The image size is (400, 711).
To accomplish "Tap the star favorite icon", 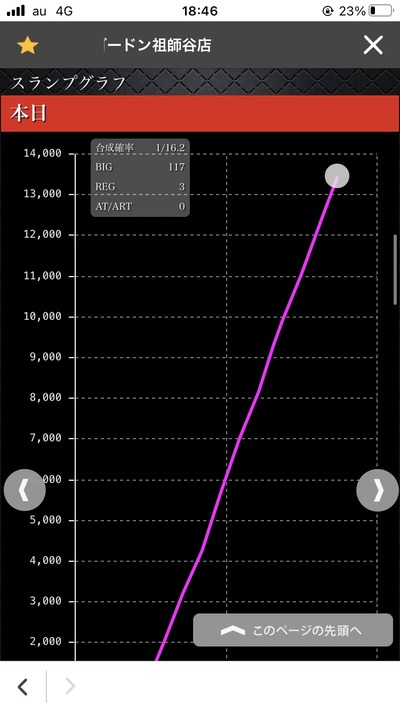I will (x=28, y=46).
